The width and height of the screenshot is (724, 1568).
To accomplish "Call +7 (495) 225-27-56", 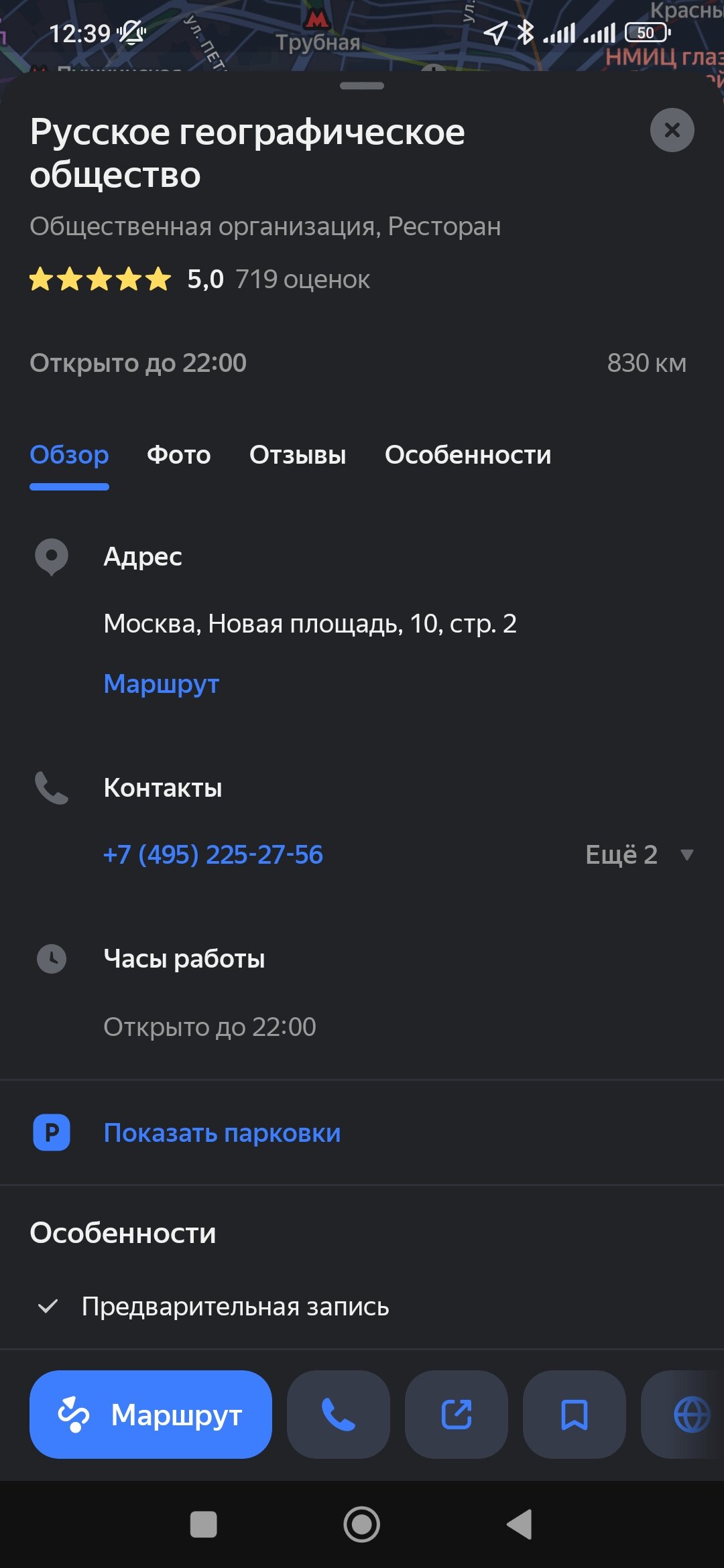I will click(213, 854).
